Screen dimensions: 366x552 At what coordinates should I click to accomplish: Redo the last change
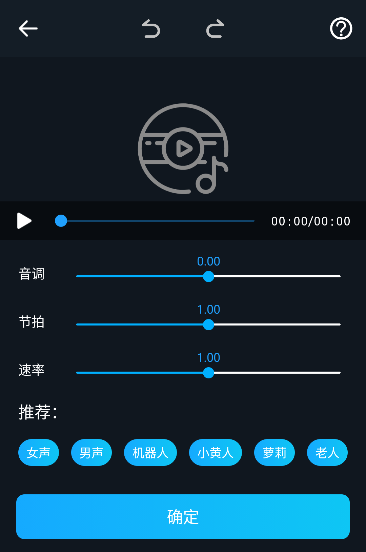click(215, 29)
